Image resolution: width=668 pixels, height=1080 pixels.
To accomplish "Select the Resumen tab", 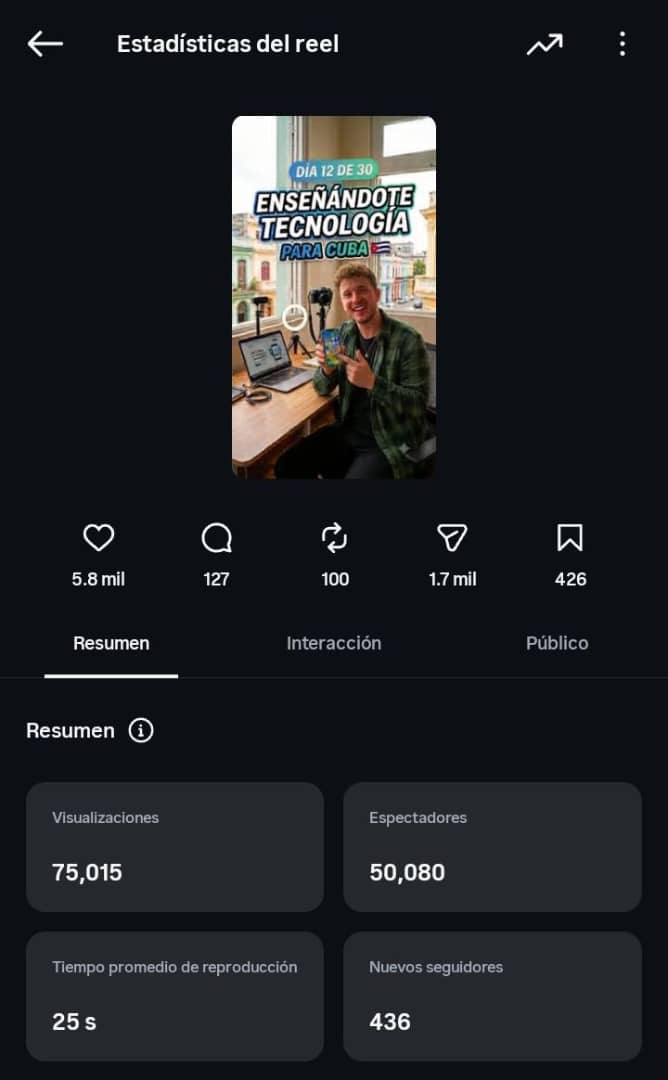I will click(x=112, y=643).
